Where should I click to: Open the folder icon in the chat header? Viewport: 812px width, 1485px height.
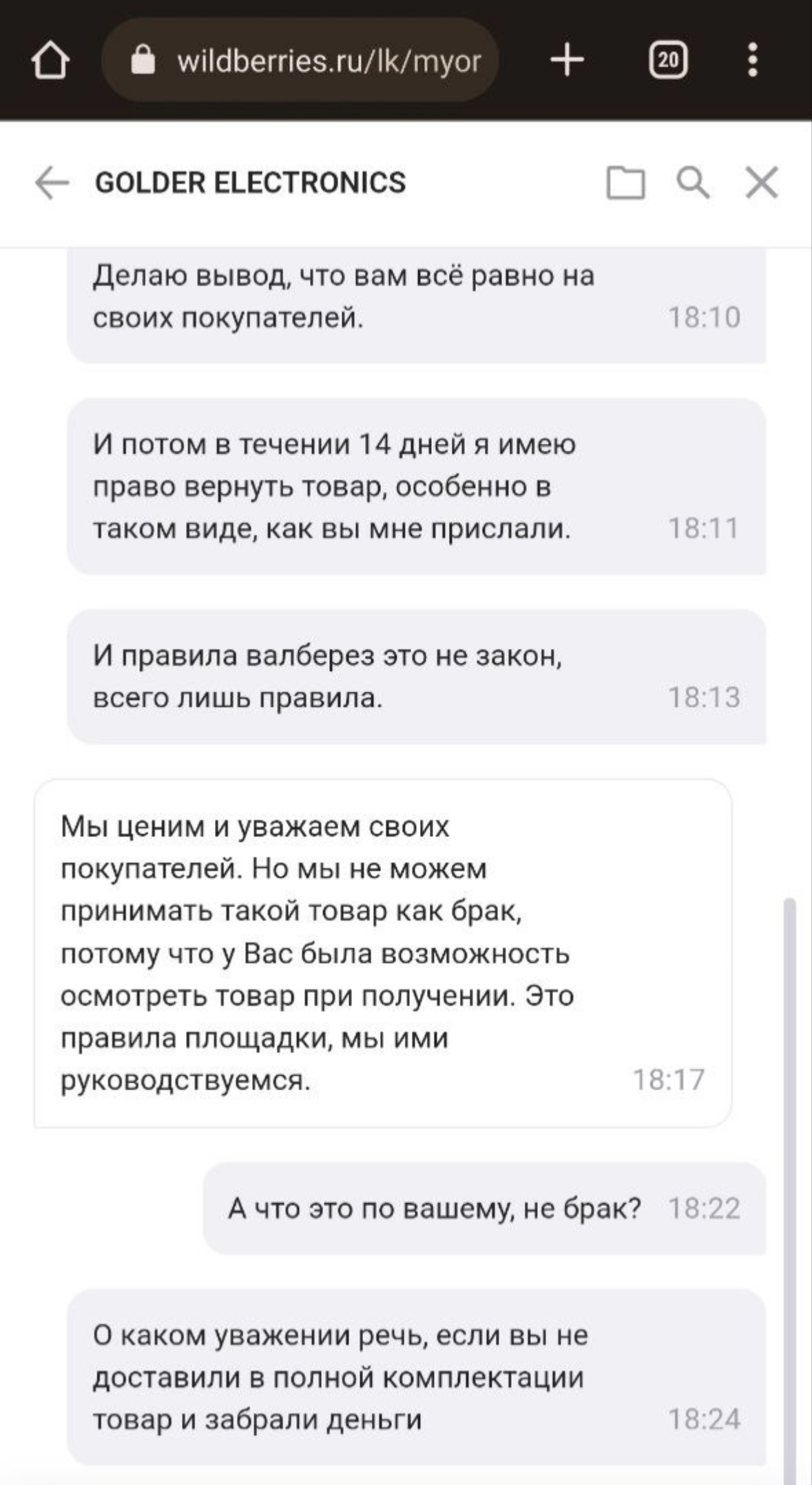(x=625, y=183)
